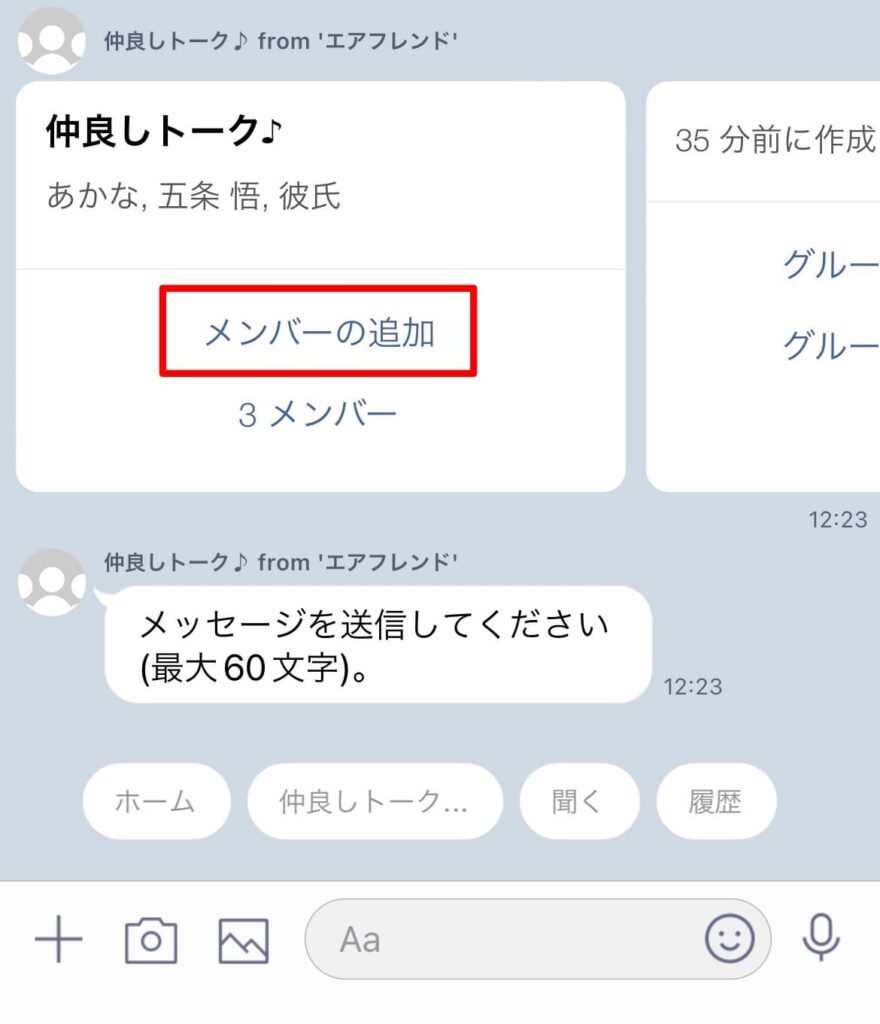Open the photo gallery picker
The width and height of the screenshot is (880, 1024).
(243, 940)
